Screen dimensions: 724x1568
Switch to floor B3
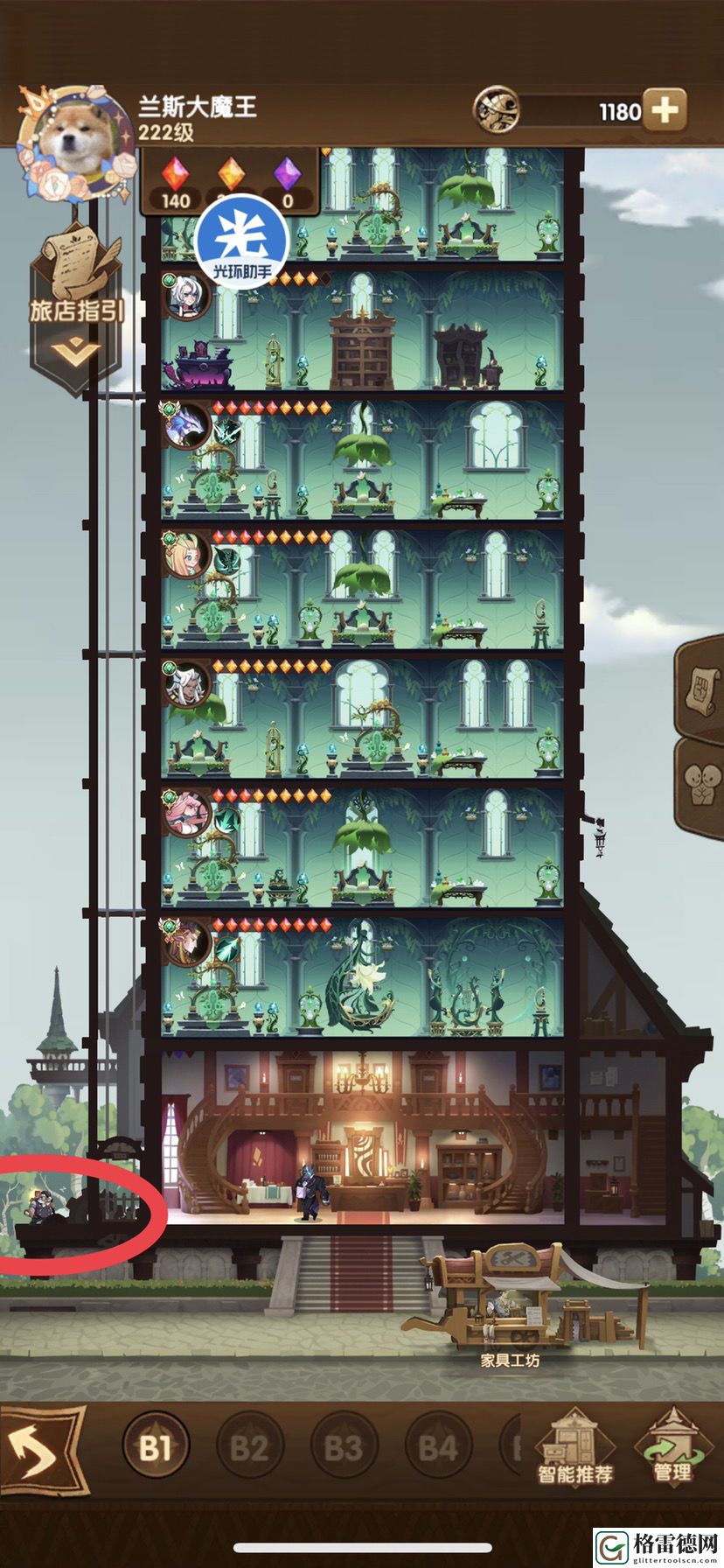click(x=344, y=1448)
